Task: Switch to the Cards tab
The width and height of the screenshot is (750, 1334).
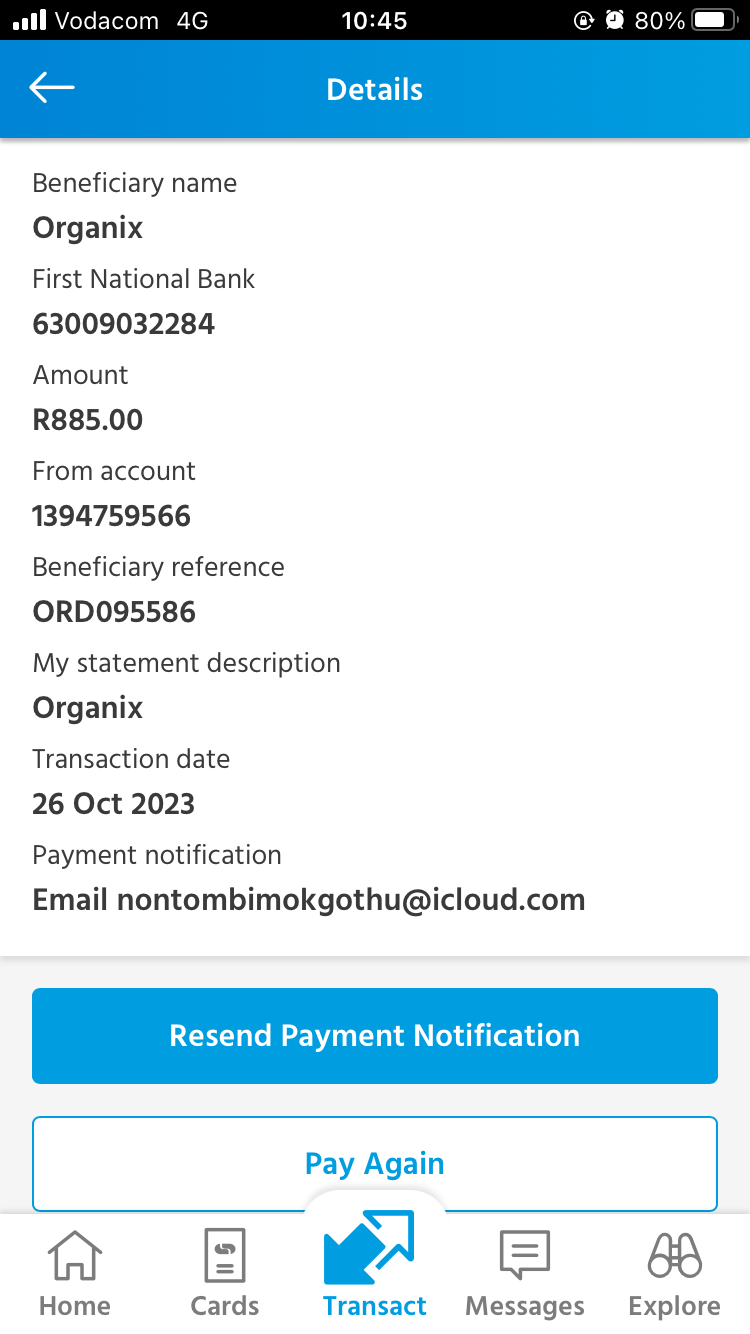Action: click(225, 1274)
